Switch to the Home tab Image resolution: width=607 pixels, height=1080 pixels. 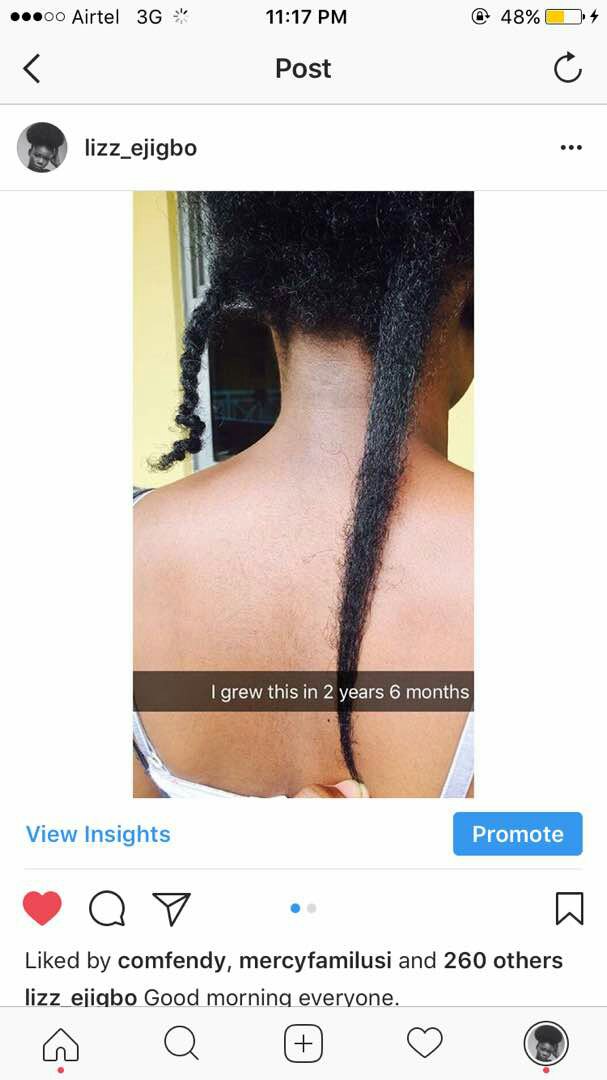coord(61,1046)
